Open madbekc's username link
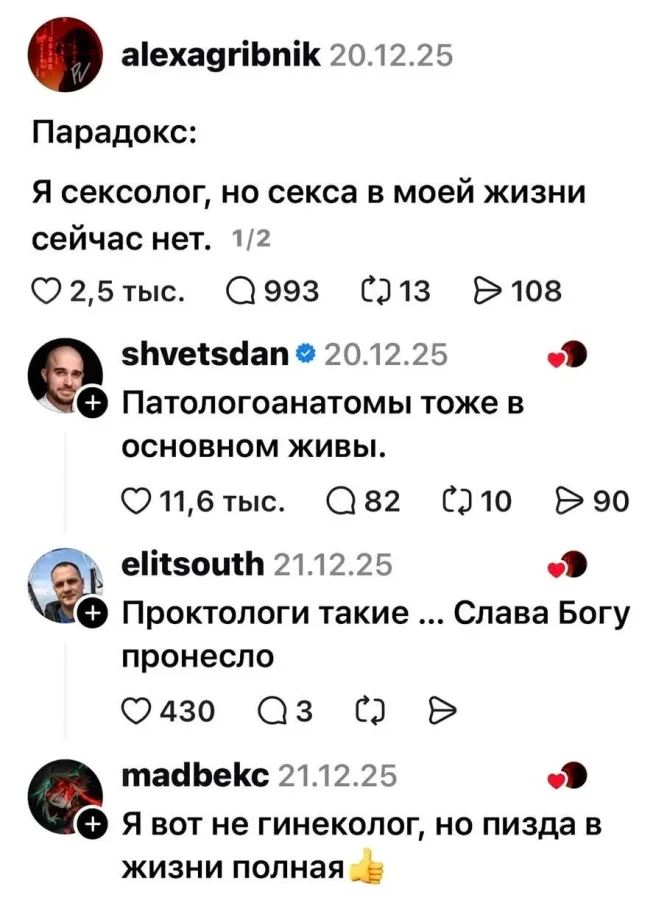667x900 pixels. click(x=193, y=775)
